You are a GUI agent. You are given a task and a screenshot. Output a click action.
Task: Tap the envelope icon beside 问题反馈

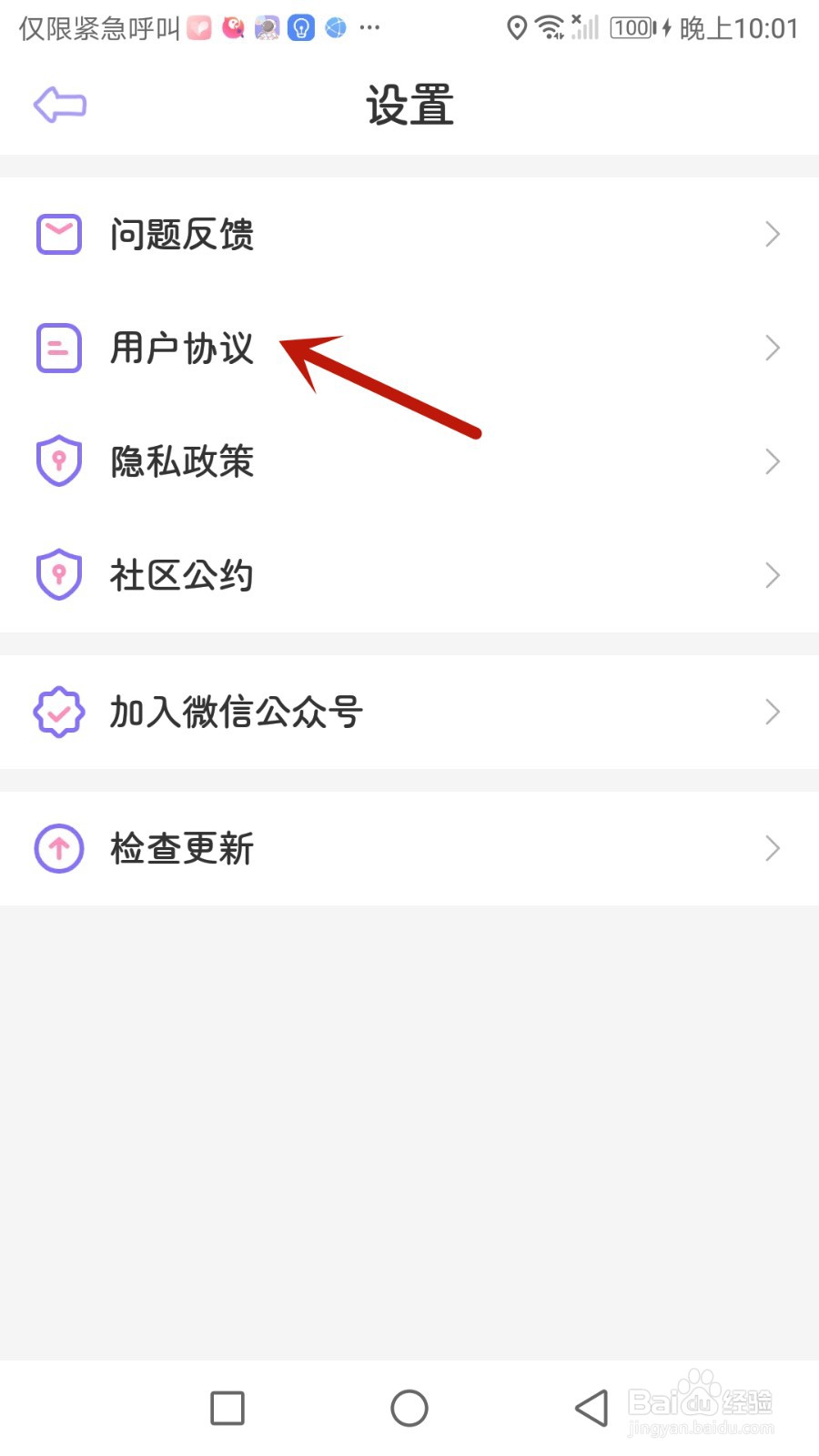pyautogui.click(x=57, y=234)
